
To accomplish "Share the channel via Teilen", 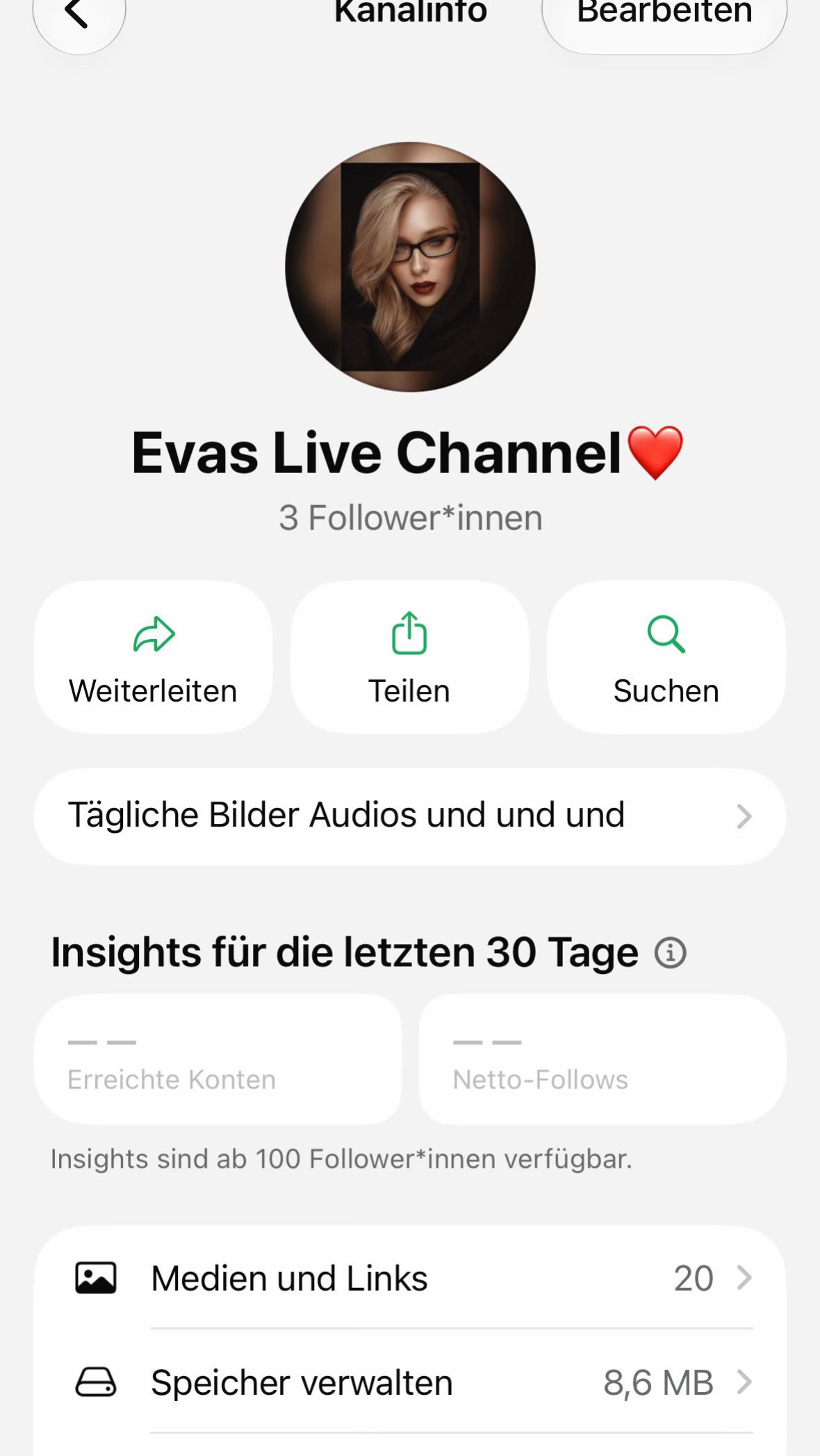I will click(409, 657).
